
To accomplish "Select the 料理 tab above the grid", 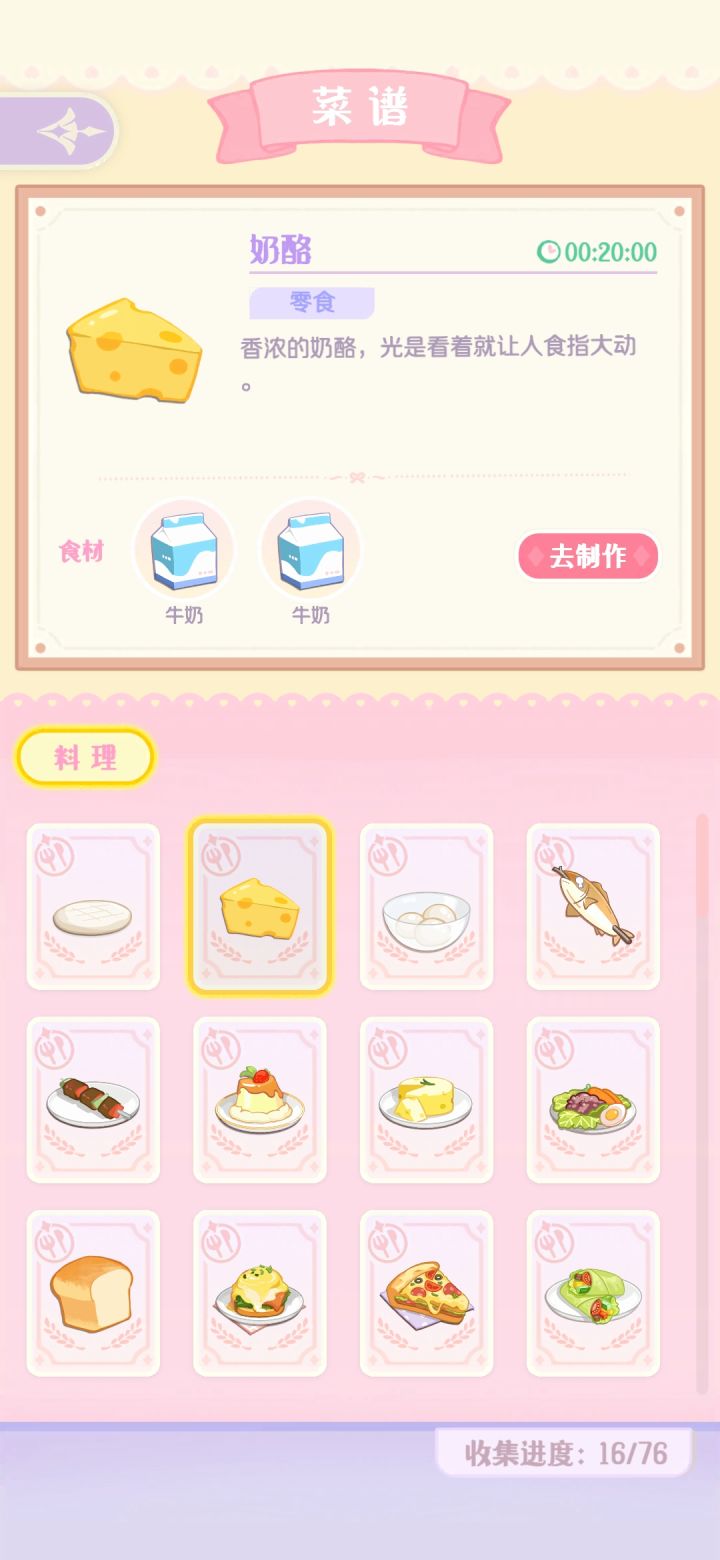I will [x=83, y=757].
